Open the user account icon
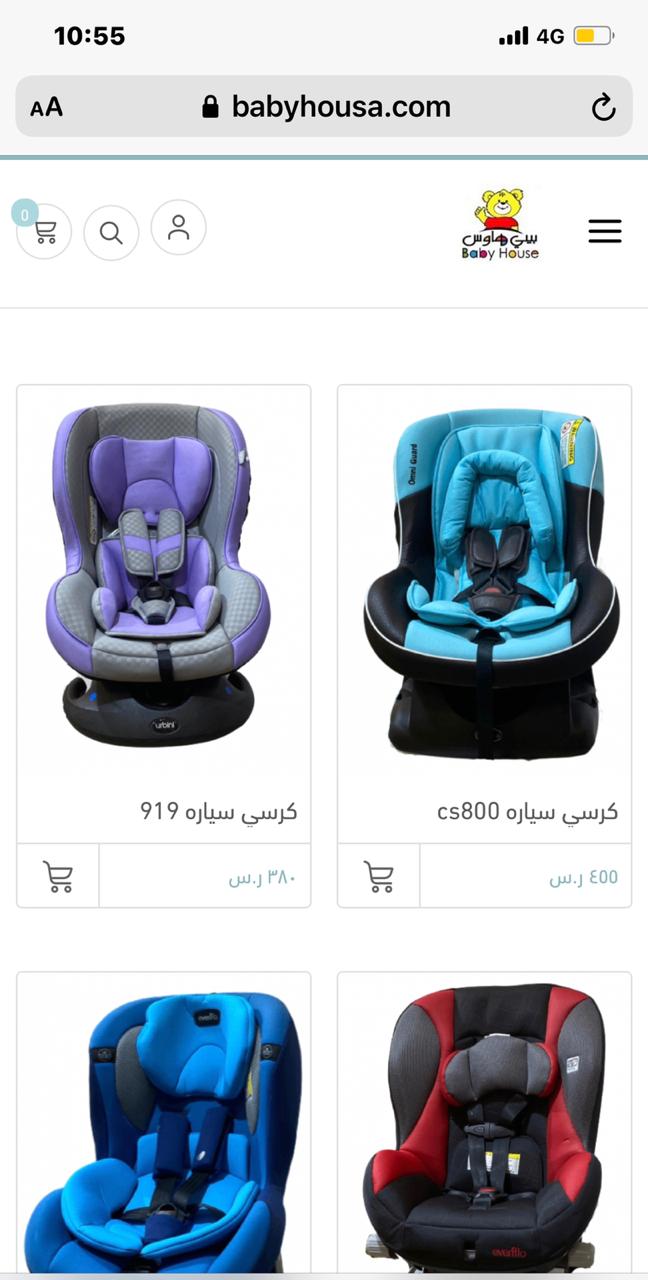 [x=178, y=227]
